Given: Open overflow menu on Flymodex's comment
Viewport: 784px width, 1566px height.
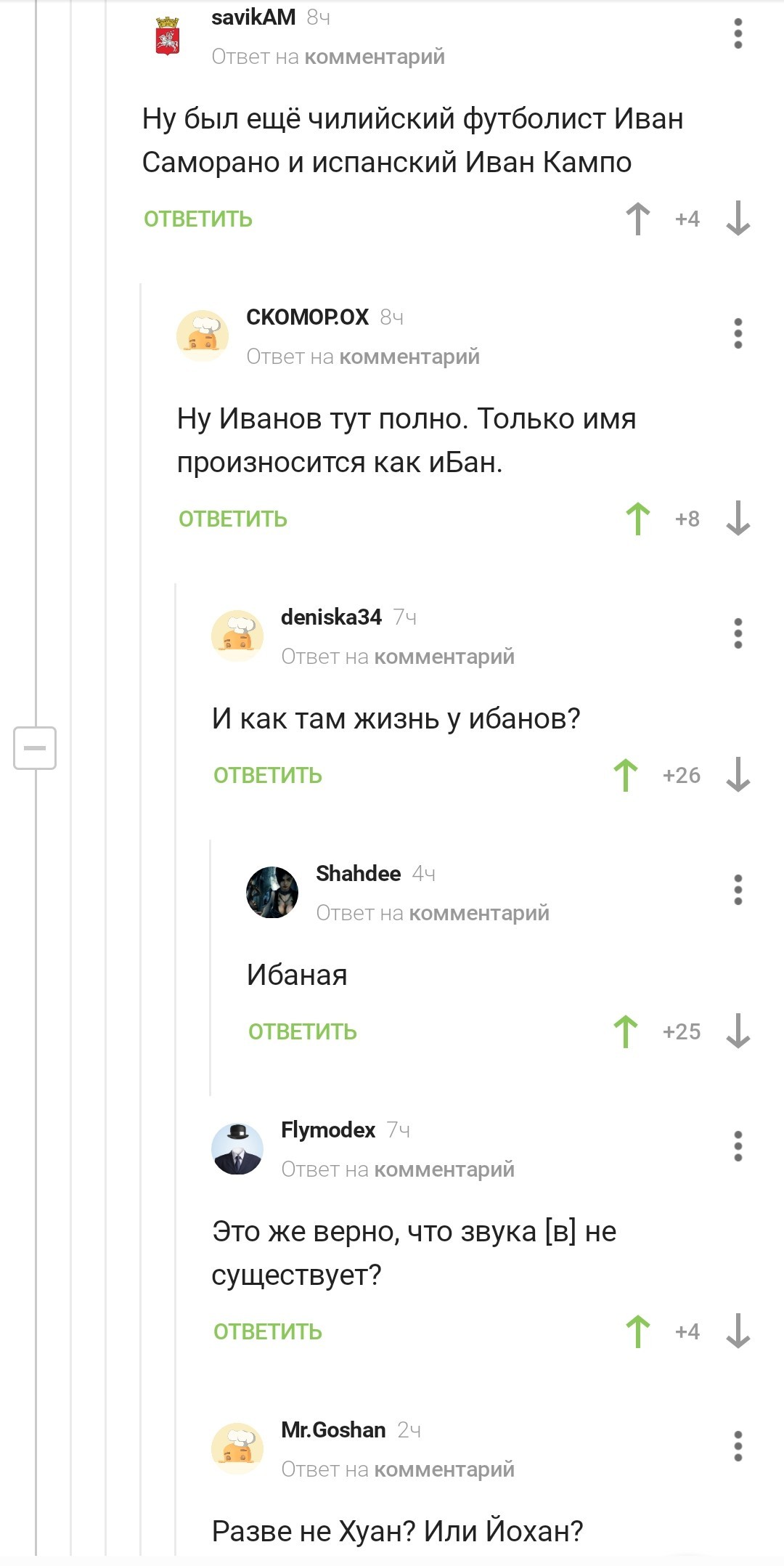Looking at the screenshot, I should tap(738, 1146).
